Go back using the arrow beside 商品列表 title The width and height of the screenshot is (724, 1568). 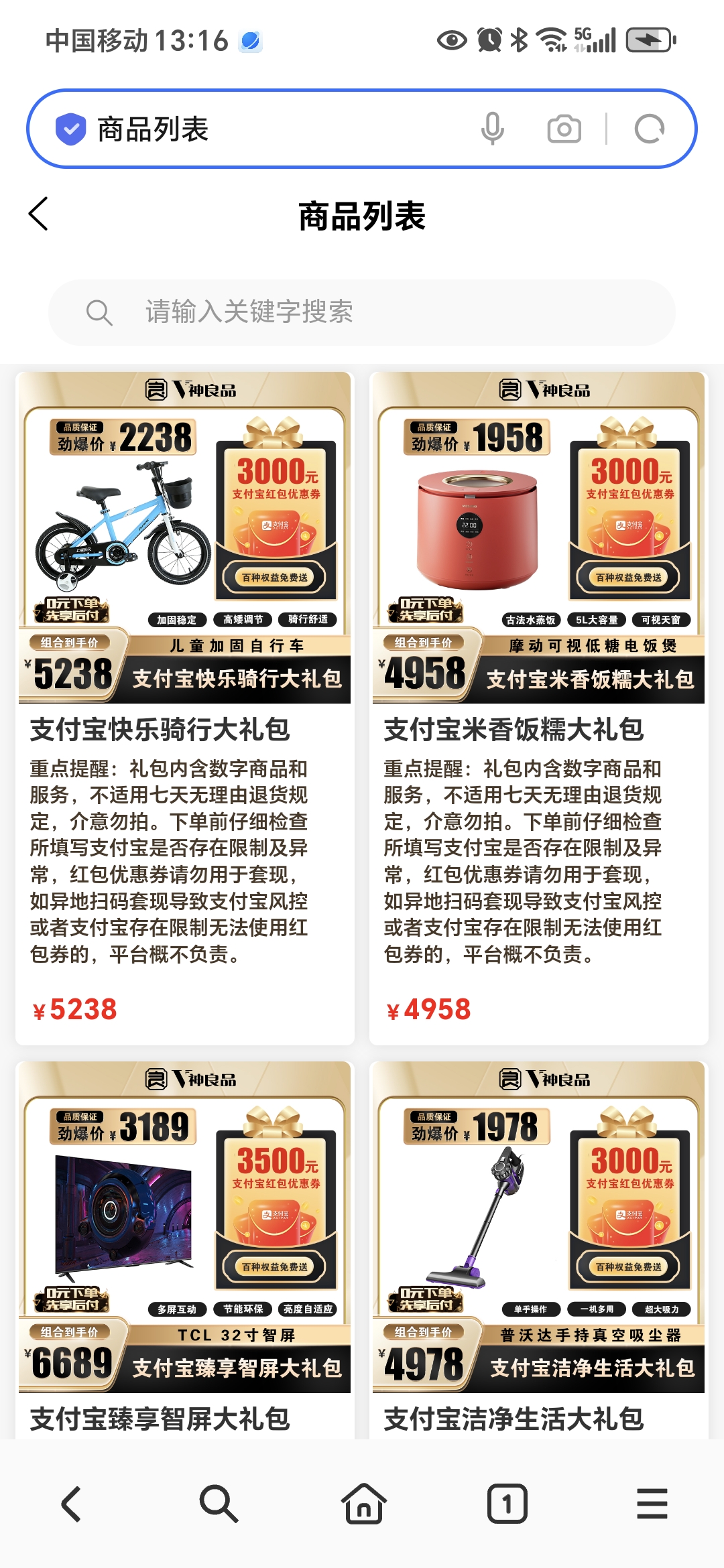coord(39,214)
